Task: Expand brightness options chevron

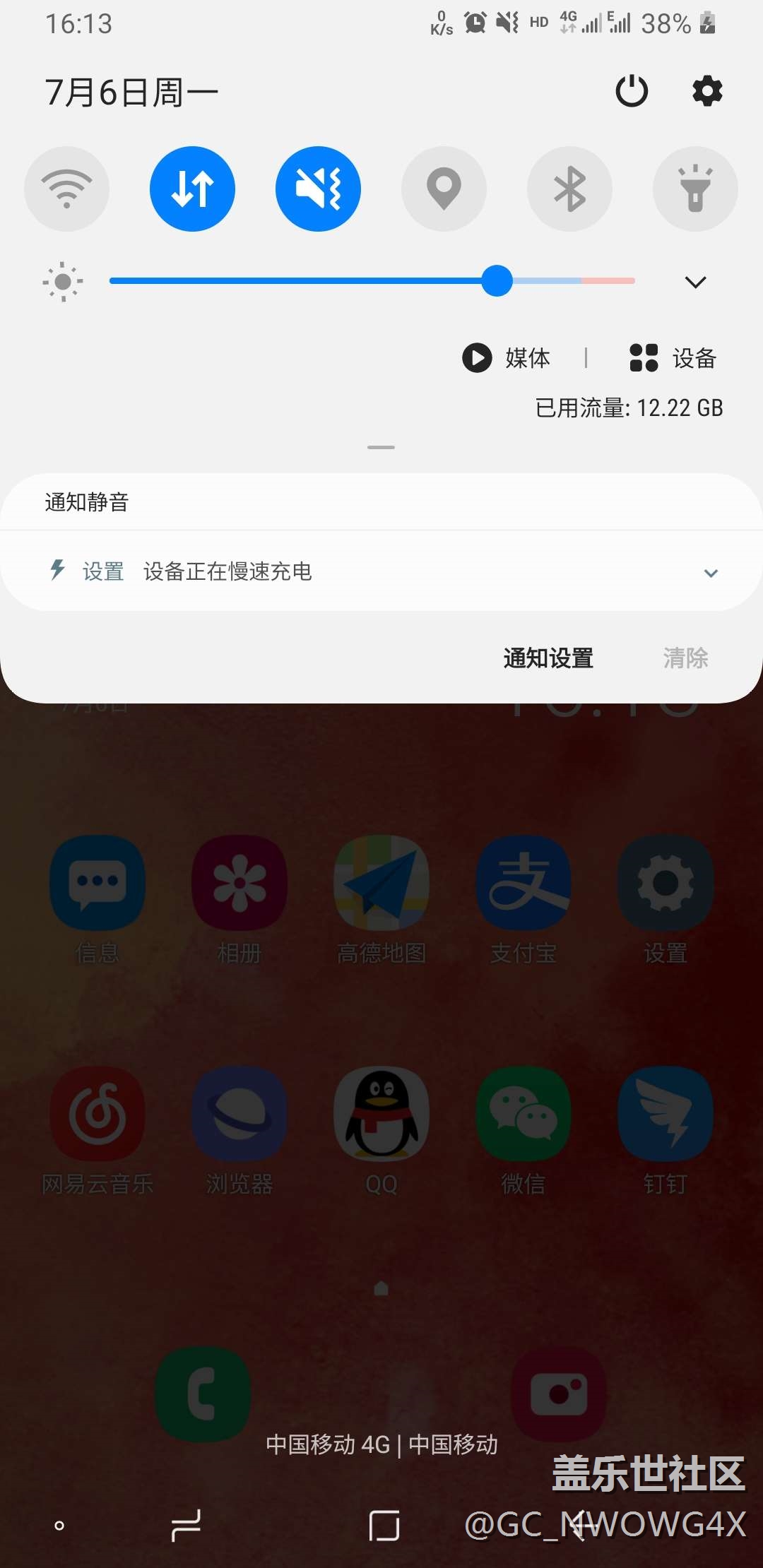Action: (696, 282)
